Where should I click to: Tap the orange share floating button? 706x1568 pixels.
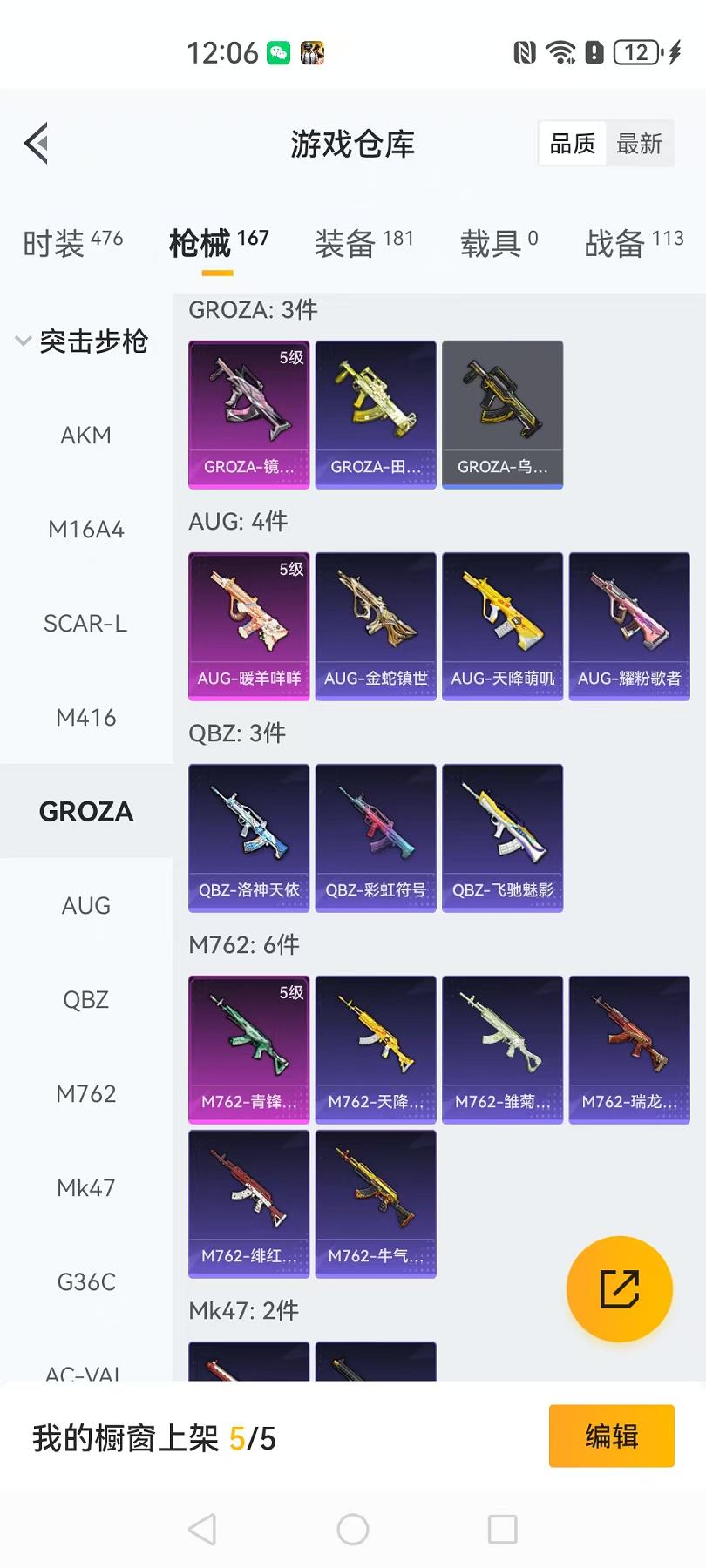pos(619,1288)
